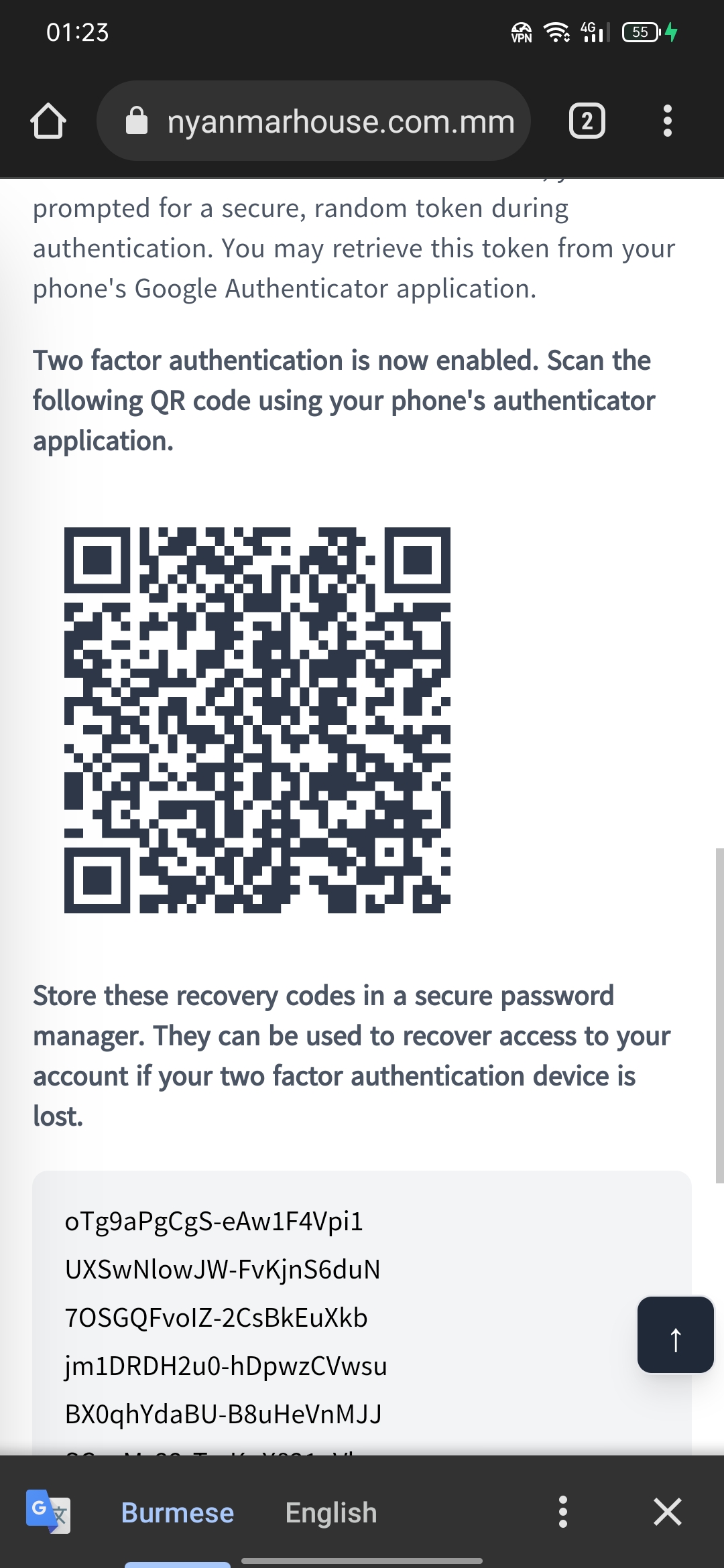Switch translation to English

[331, 1512]
